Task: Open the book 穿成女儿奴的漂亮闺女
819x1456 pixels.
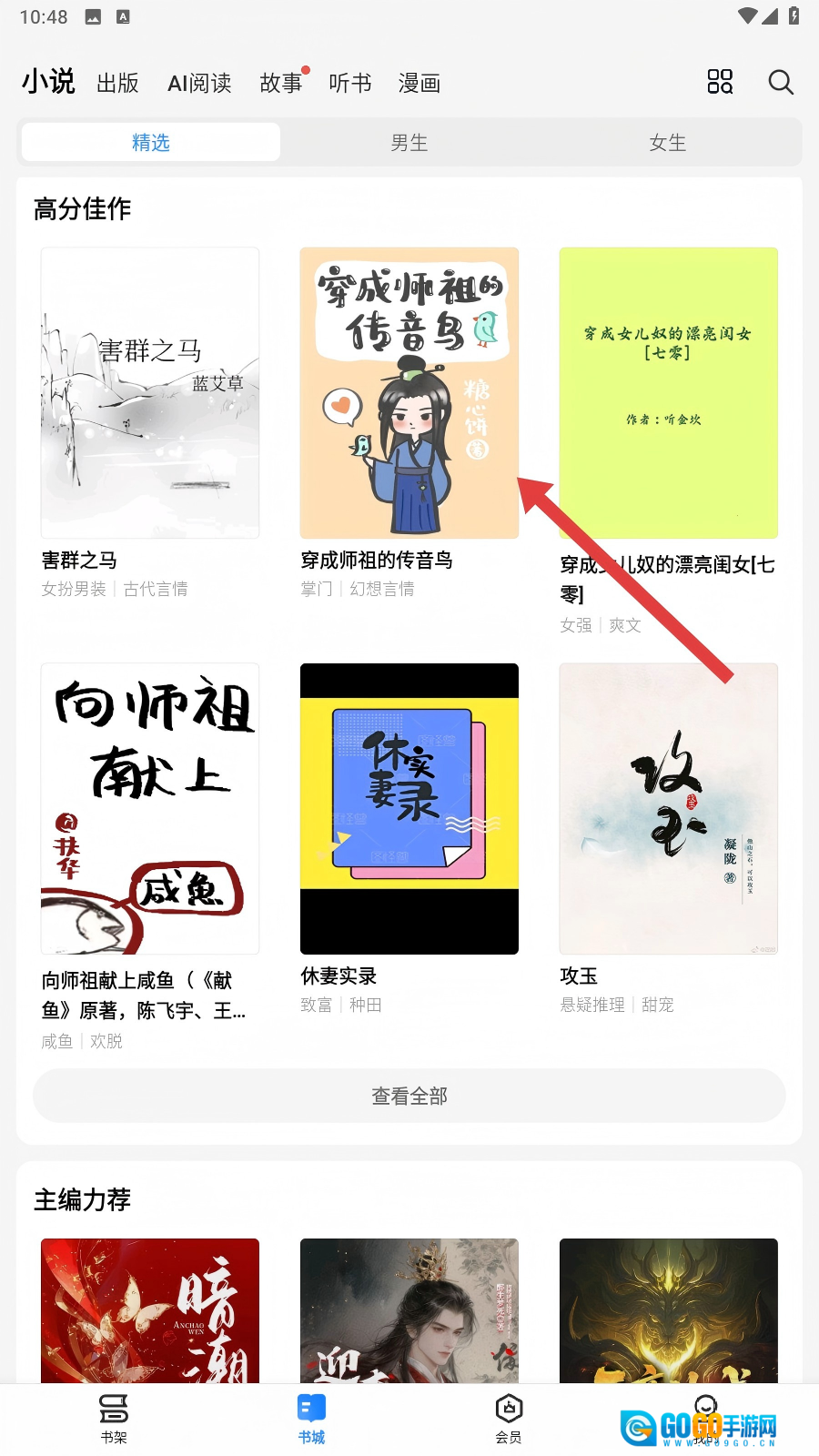Action: [x=669, y=393]
